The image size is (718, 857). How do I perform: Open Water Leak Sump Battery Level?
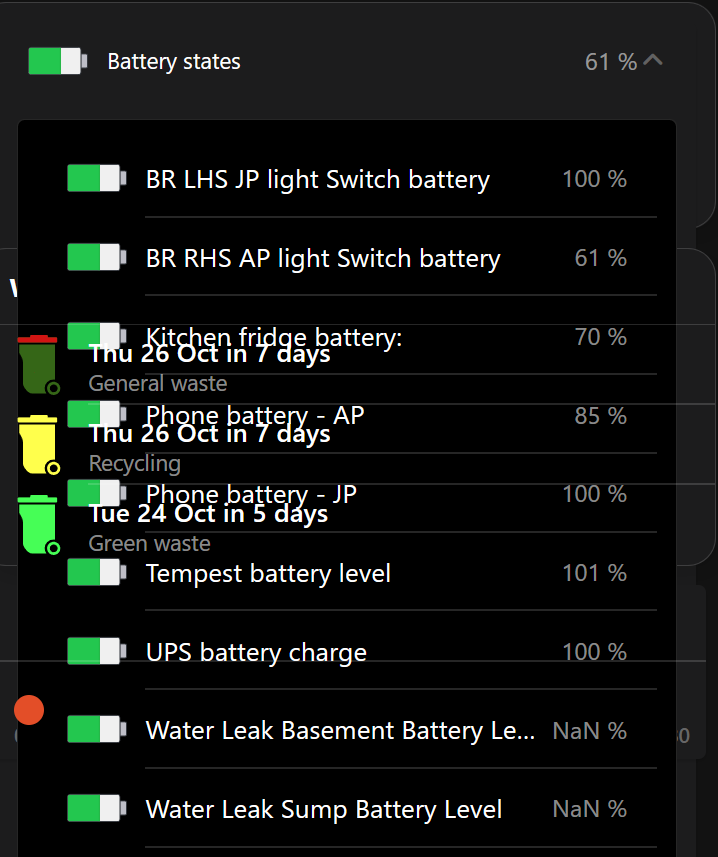[x=347, y=808]
